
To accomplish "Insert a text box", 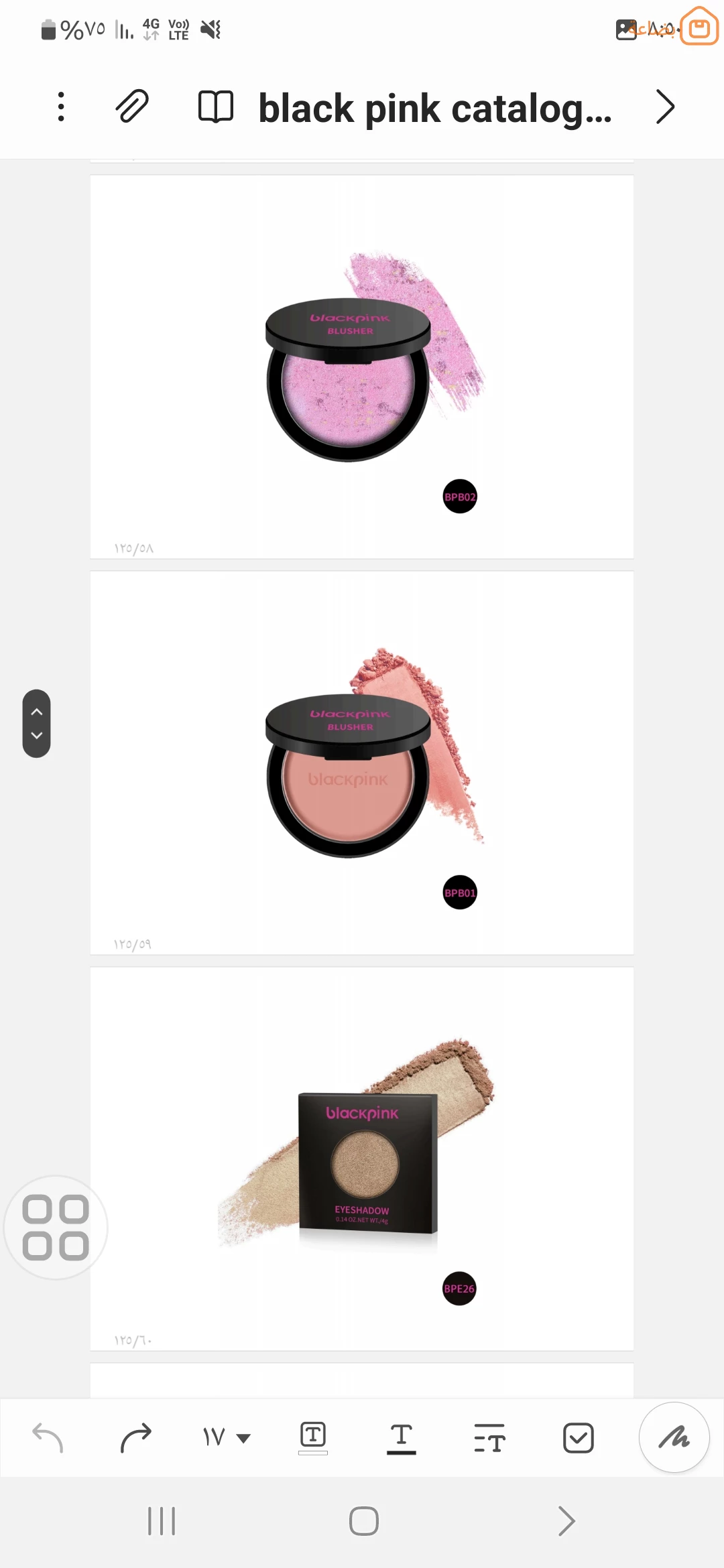I will pyautogui.click(x=313, y=1438).
